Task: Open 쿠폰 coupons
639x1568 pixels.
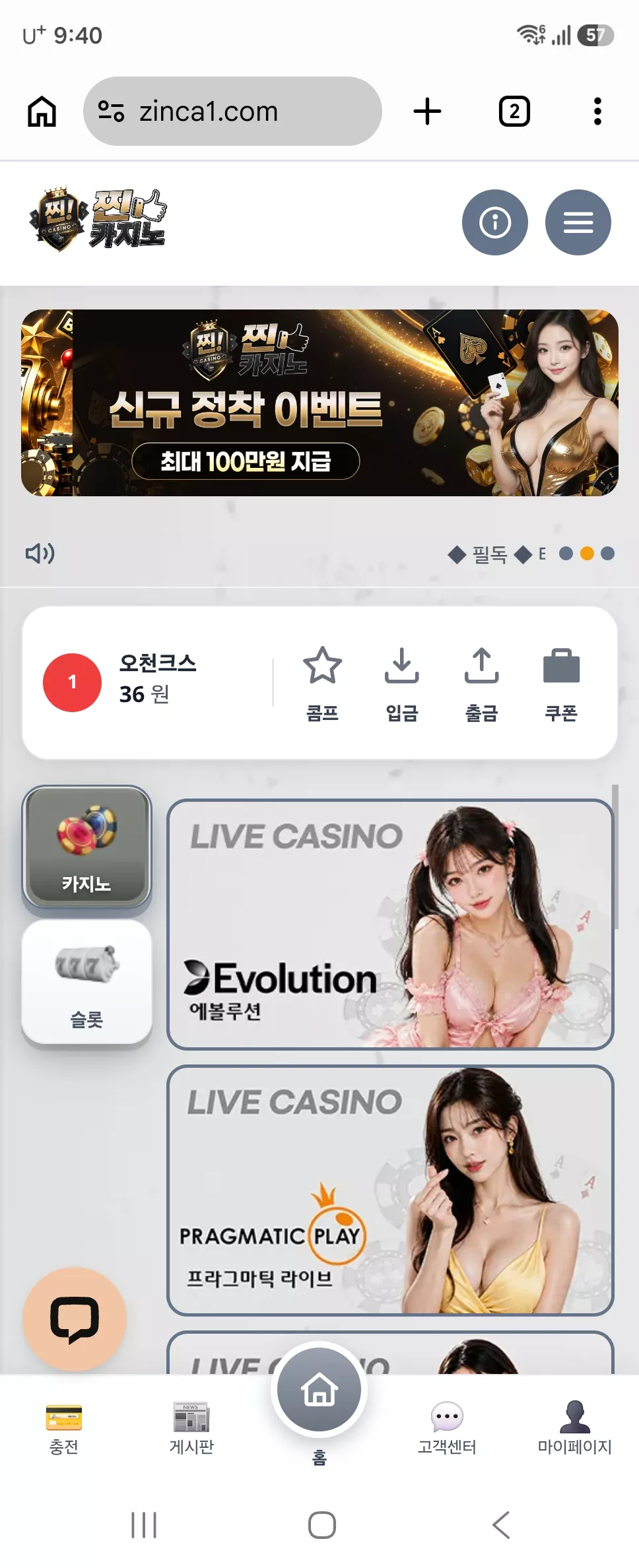Action: pyautogui.click(x=561, y=683)
